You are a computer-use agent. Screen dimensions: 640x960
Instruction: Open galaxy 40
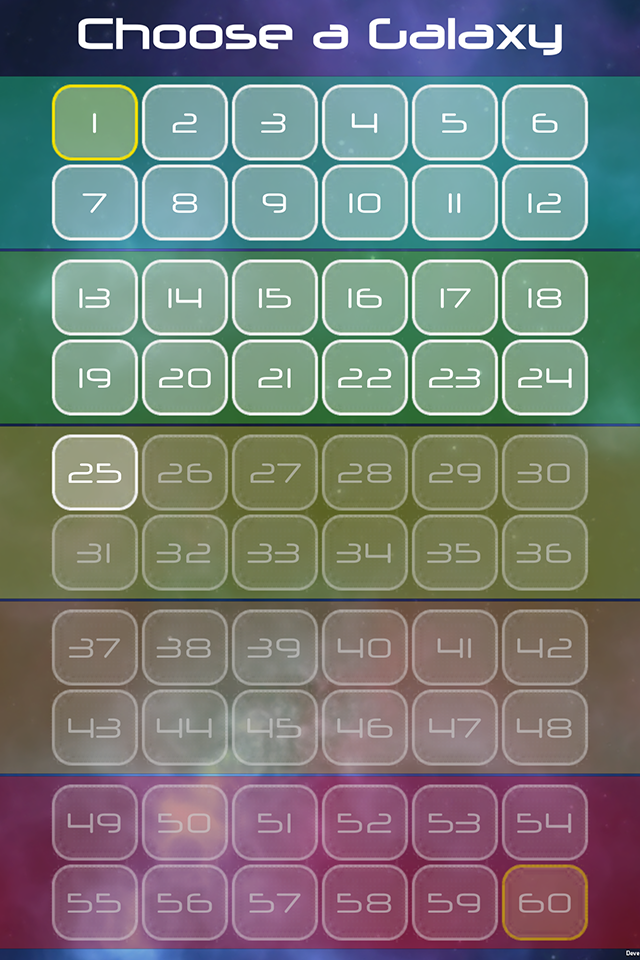click(365, 648)
